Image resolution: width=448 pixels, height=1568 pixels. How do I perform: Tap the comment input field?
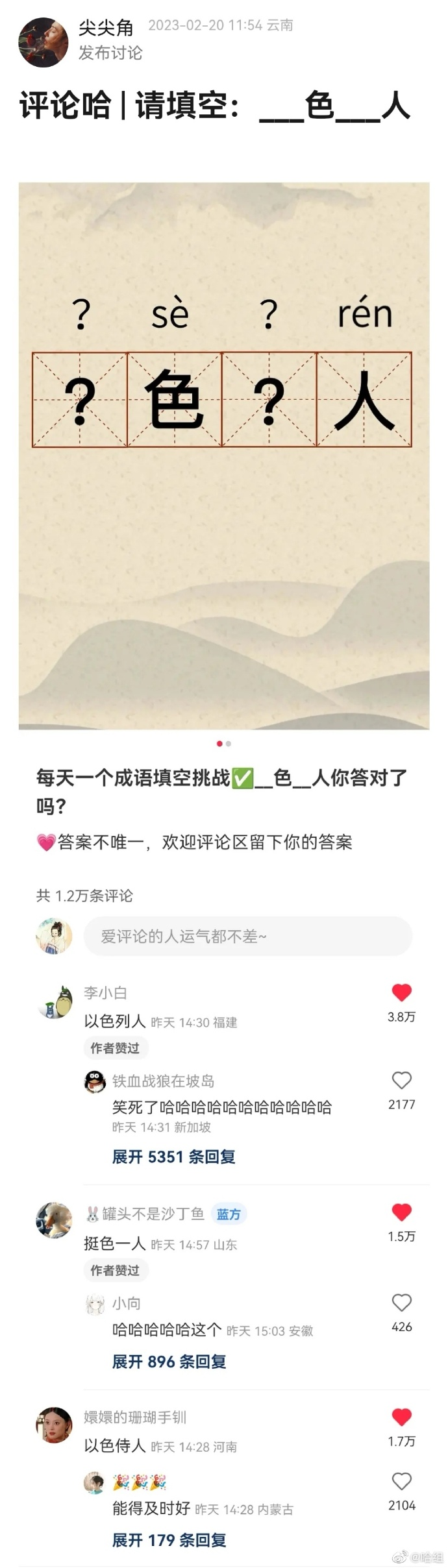[x=247, y=936]
